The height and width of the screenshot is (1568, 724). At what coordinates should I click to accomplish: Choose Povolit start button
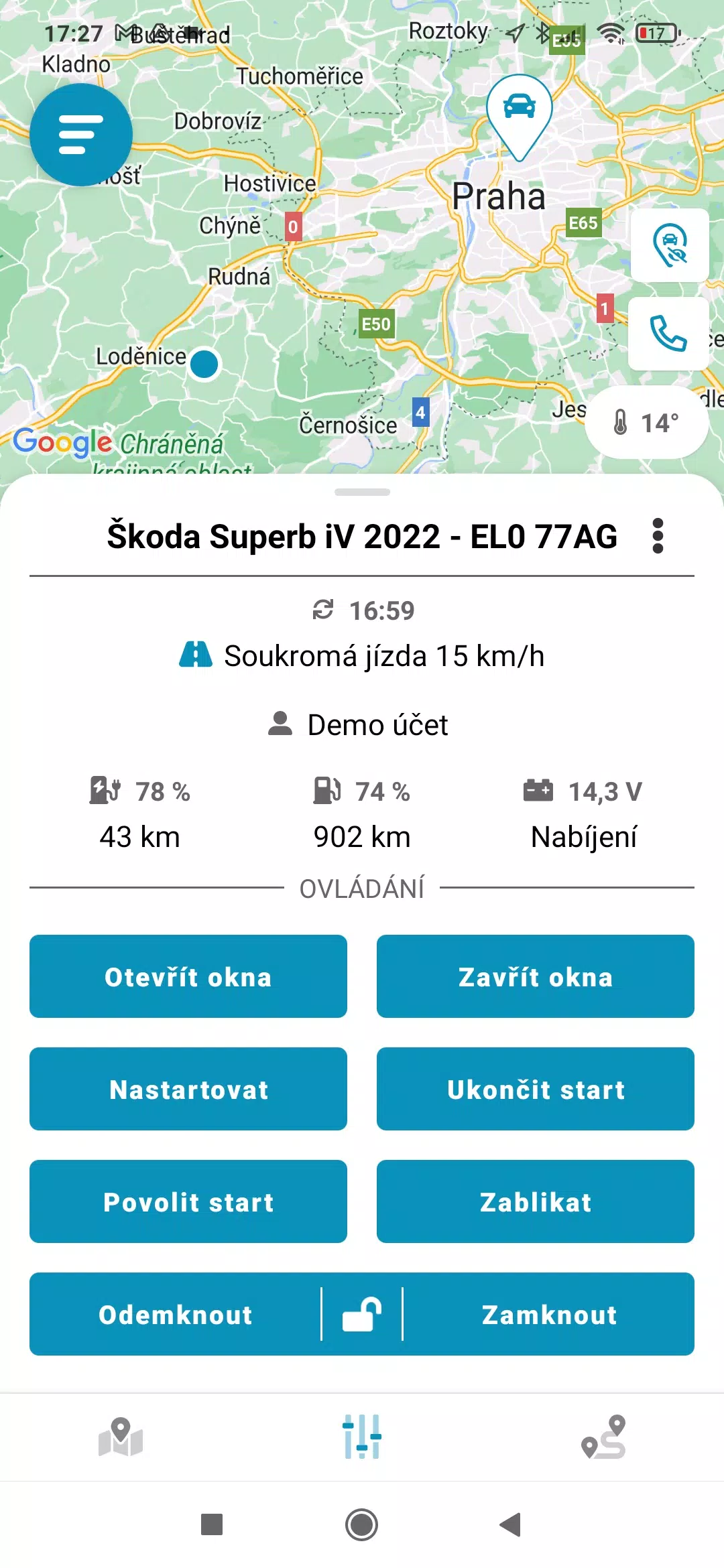point(188,1201)
